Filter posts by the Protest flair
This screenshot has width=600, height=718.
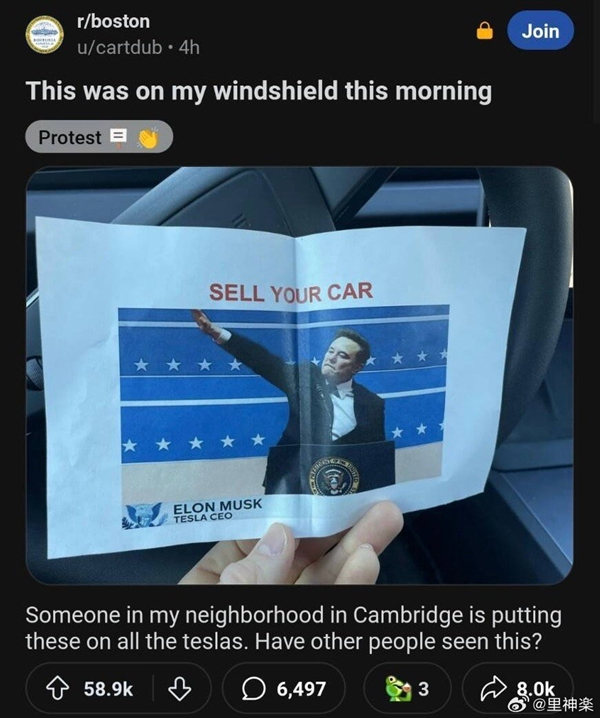[99, 137]
